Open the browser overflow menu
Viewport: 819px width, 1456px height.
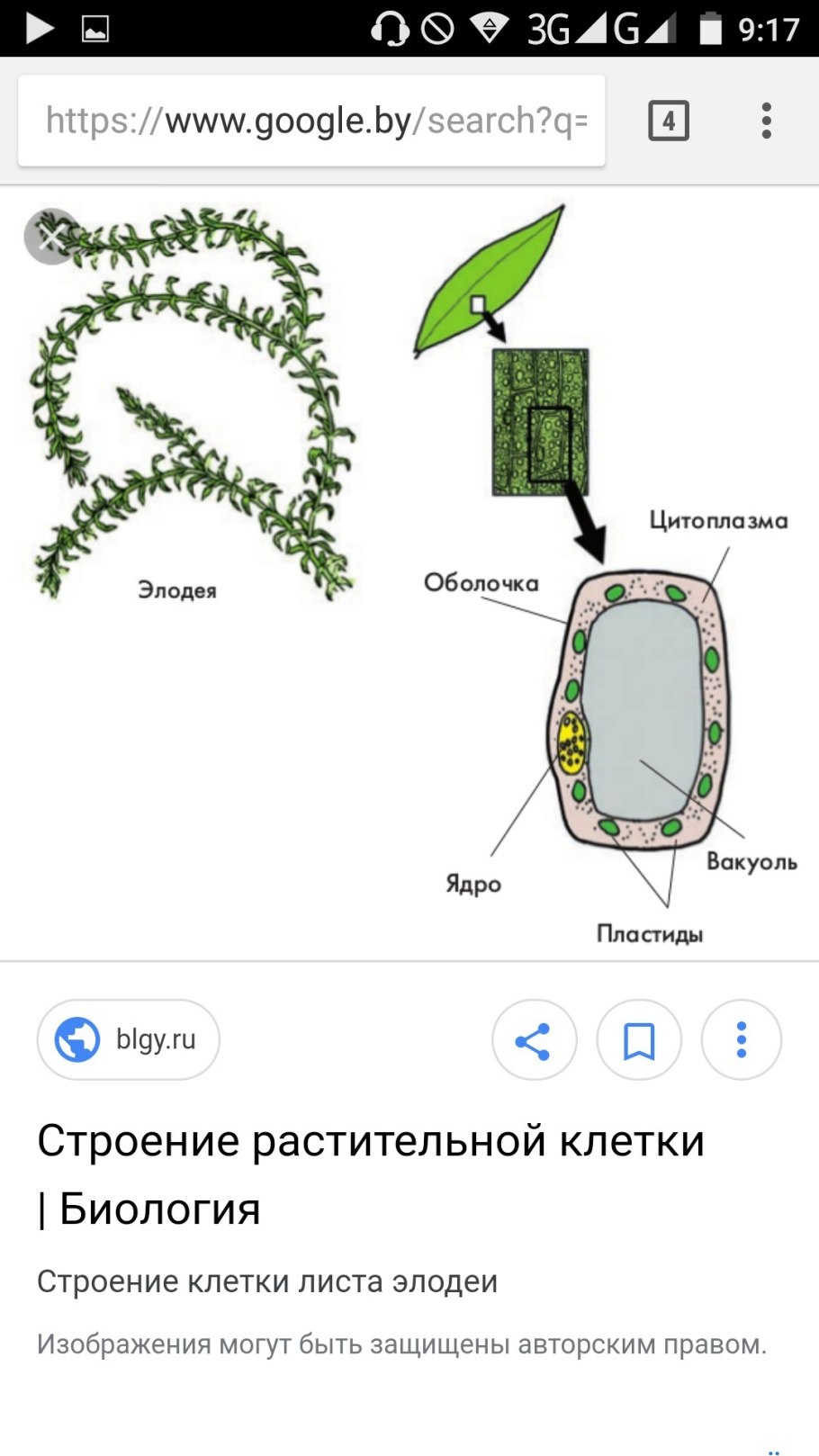coord(766,121)
